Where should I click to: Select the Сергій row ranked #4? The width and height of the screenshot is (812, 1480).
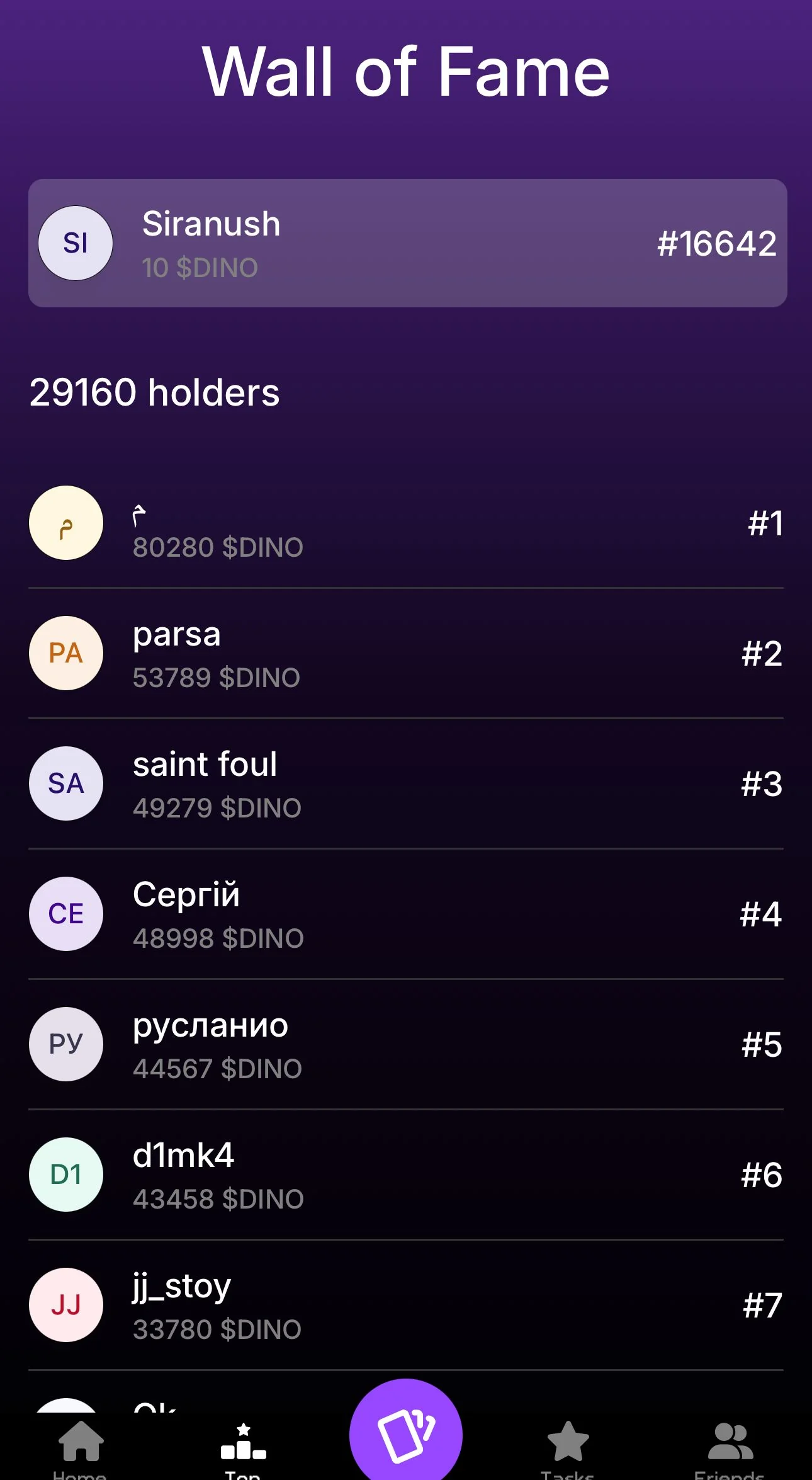406,914
